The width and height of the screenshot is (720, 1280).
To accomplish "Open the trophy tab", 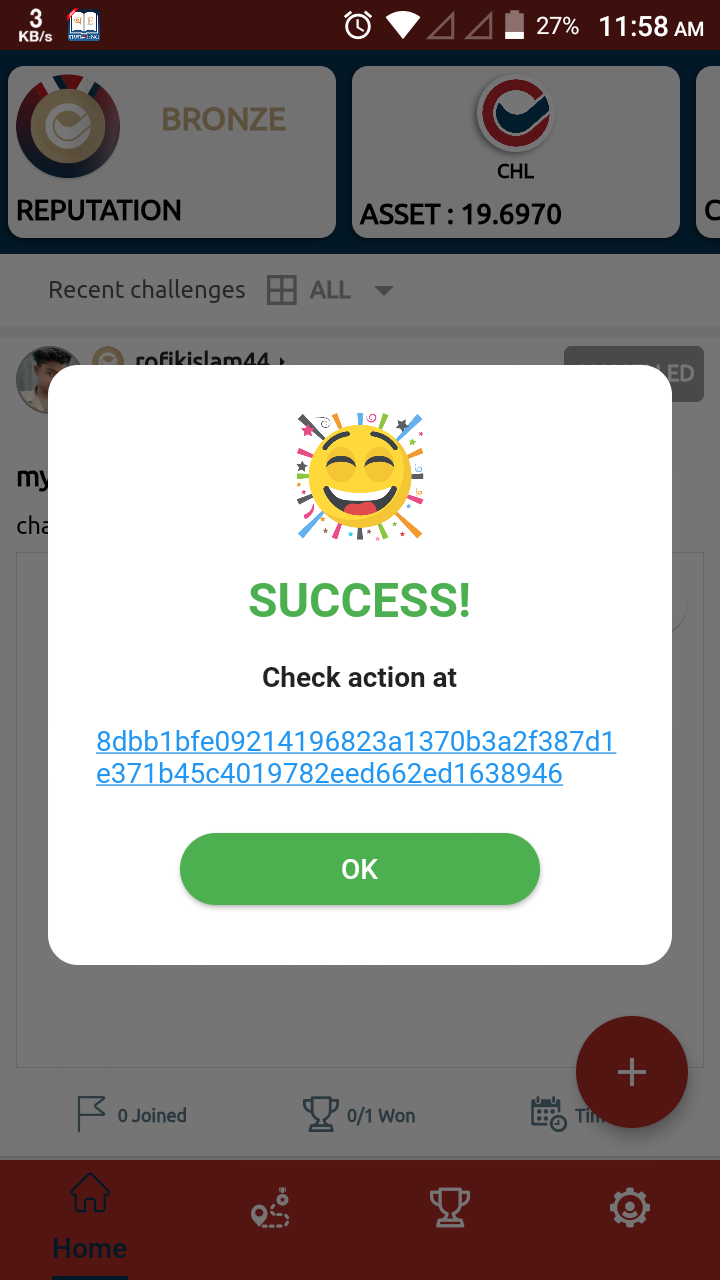I will tap(449, 1208).
